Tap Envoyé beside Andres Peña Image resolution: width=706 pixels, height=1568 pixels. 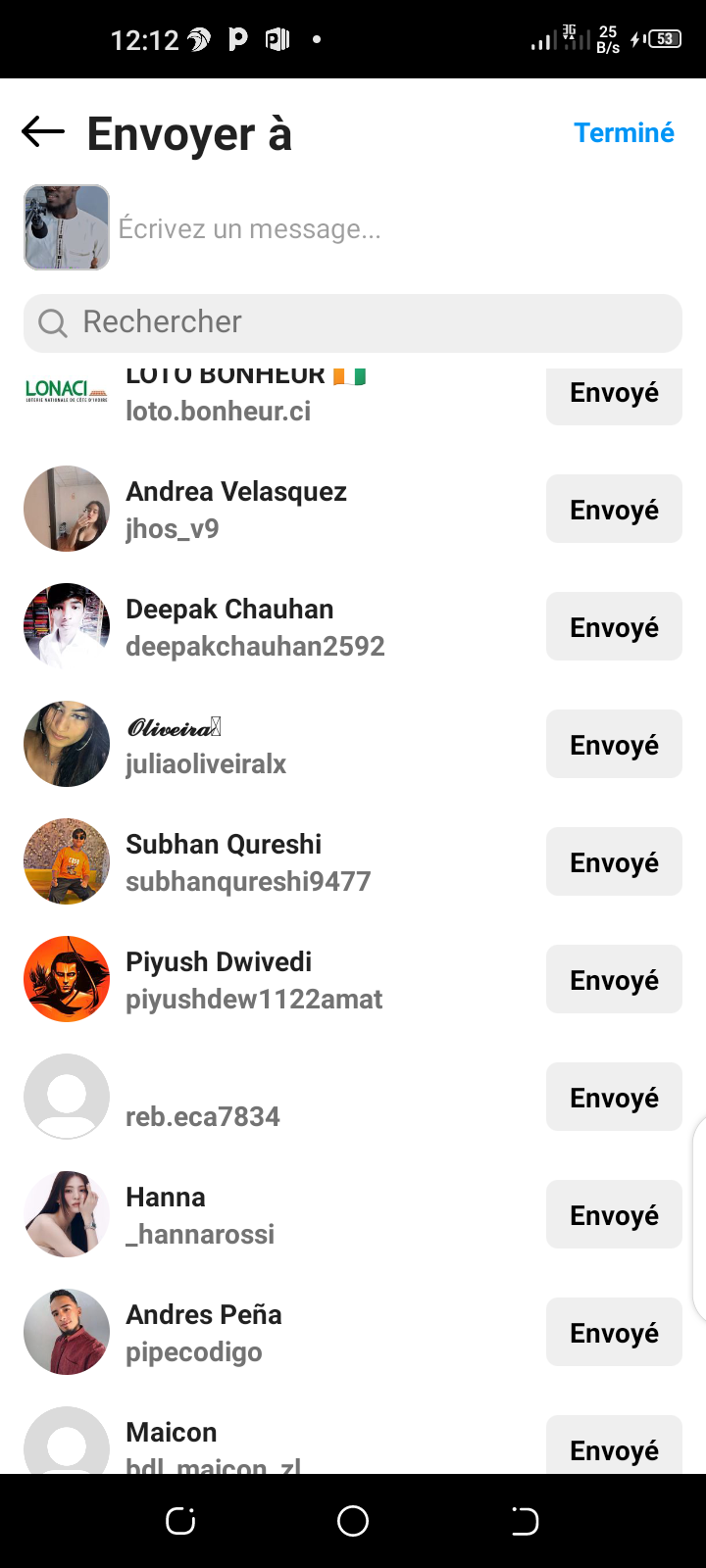point(614,1333)
